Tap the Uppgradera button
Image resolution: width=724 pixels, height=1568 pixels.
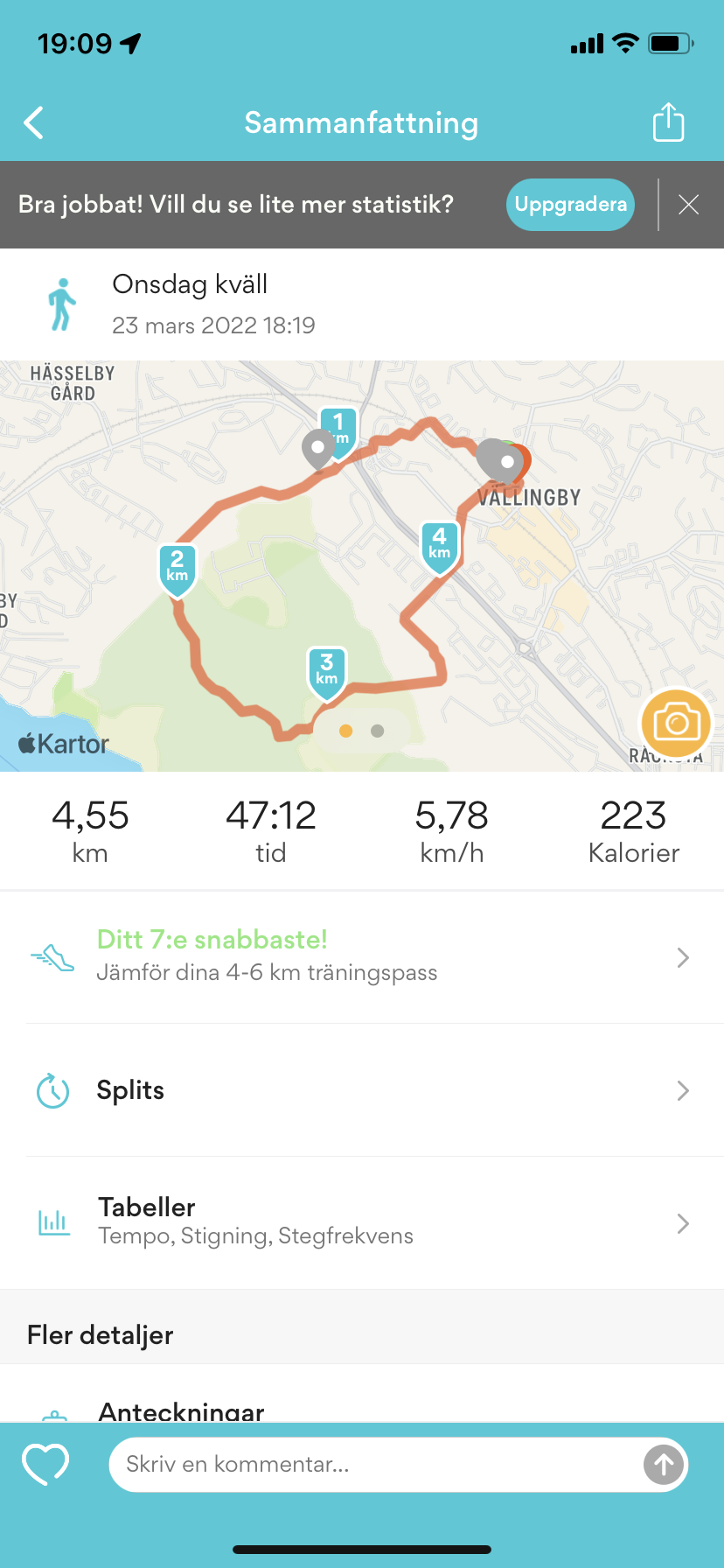[570, 205]
